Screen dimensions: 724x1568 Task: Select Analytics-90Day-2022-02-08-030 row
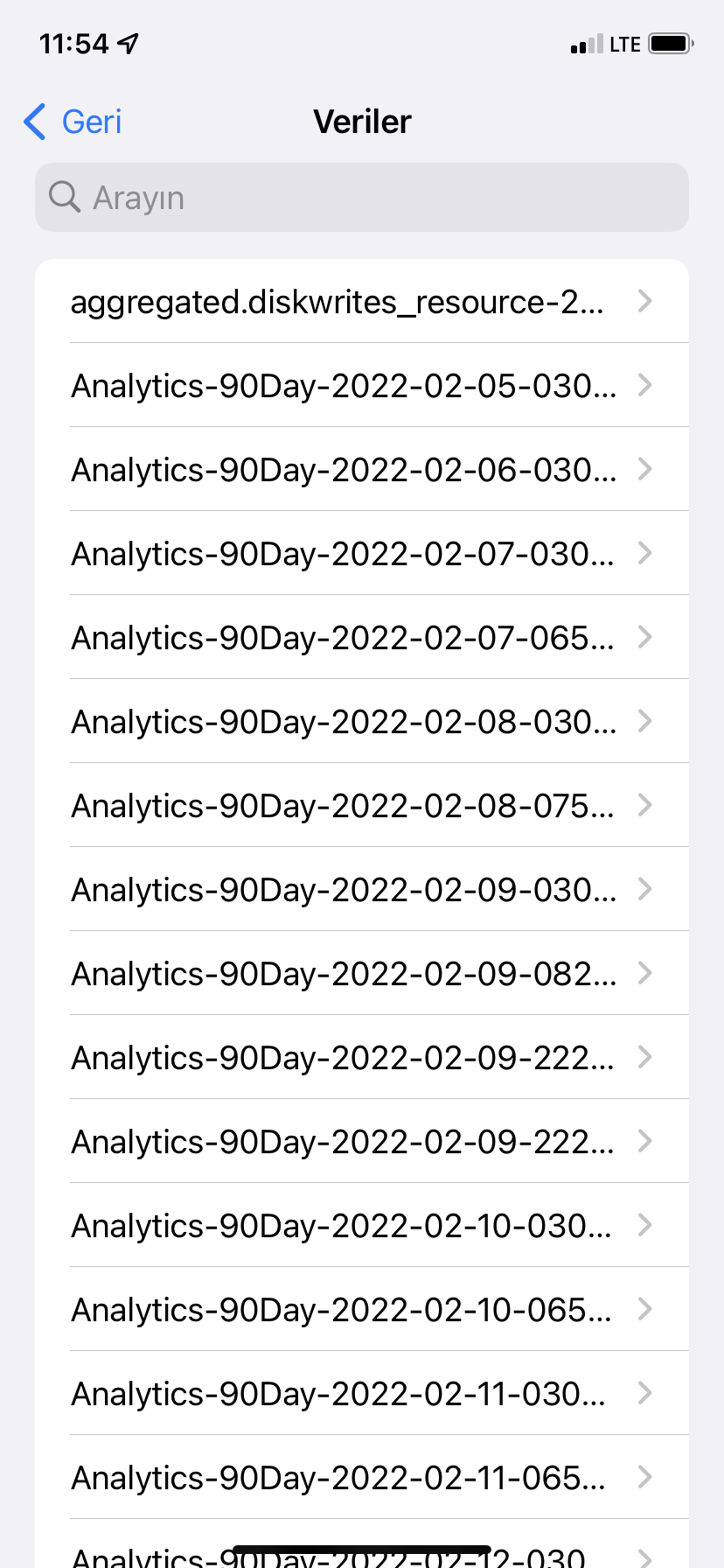[x=362, y=721]
